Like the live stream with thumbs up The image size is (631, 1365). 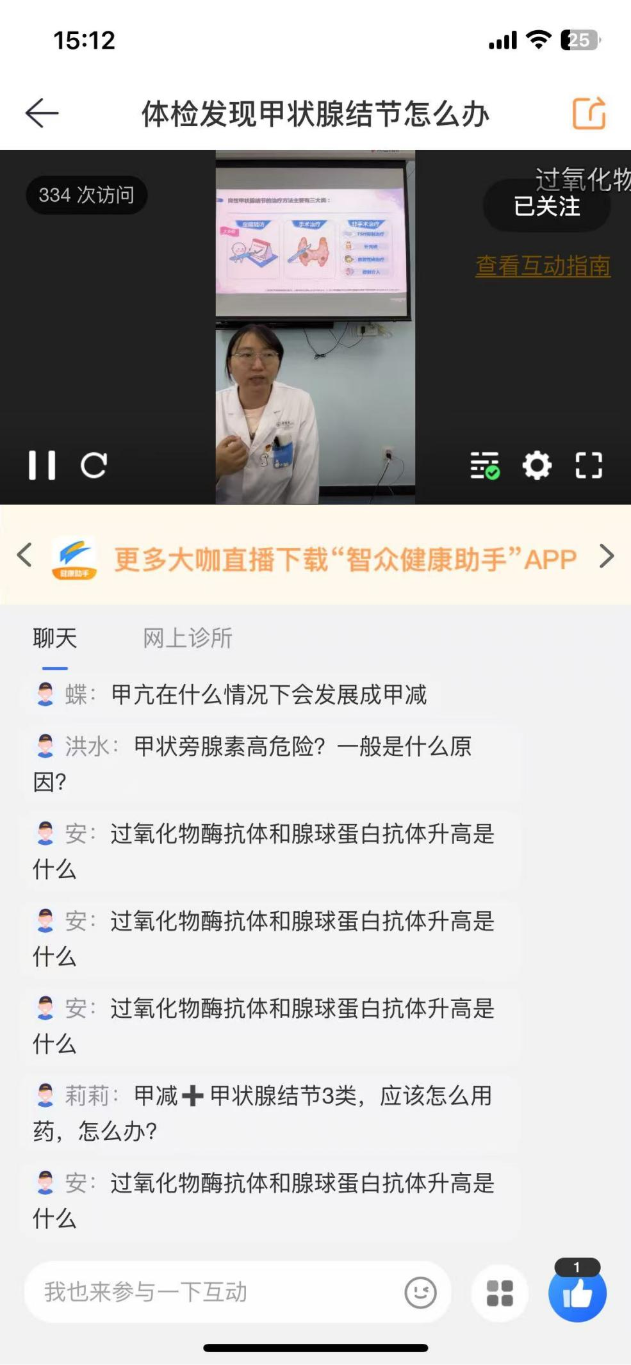point(577,1292)
